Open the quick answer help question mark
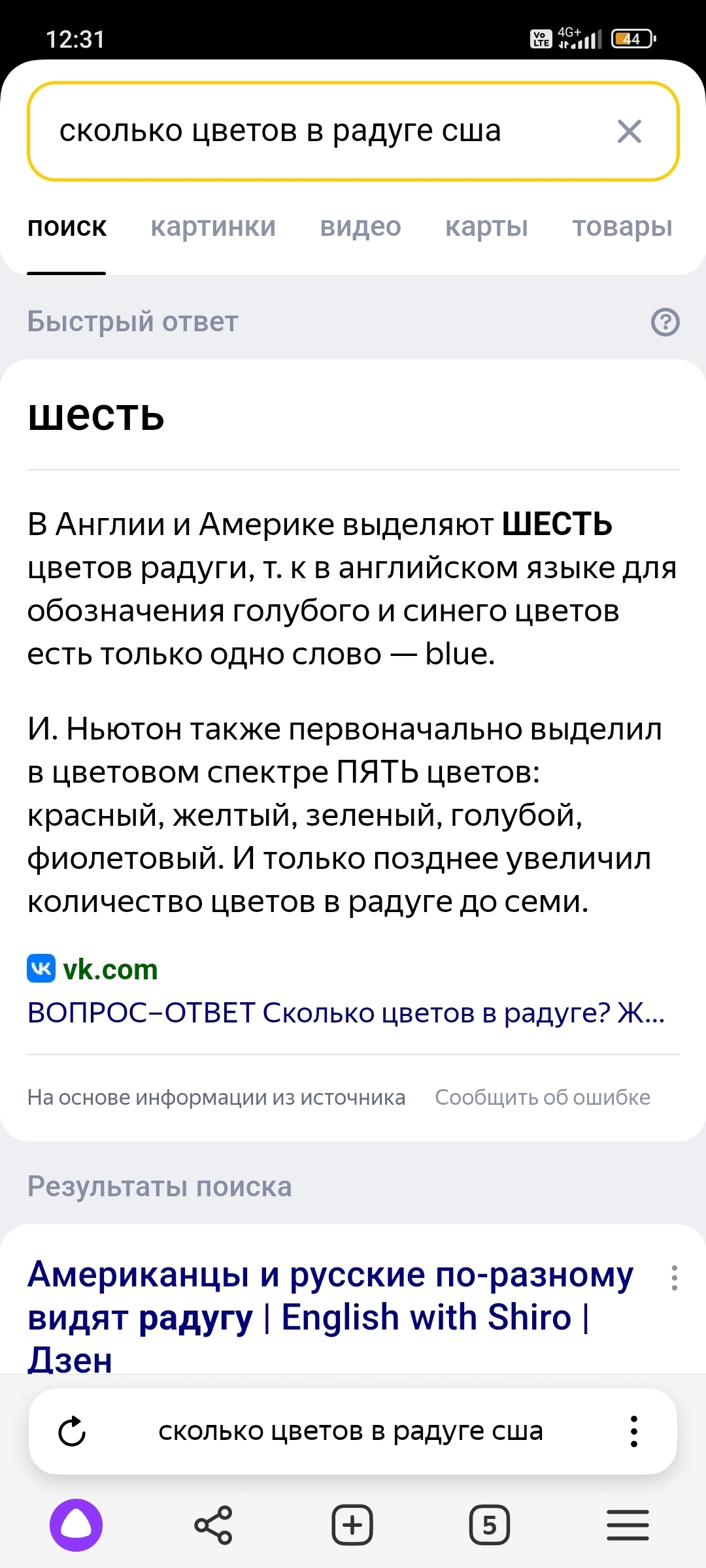 (665, 322)
